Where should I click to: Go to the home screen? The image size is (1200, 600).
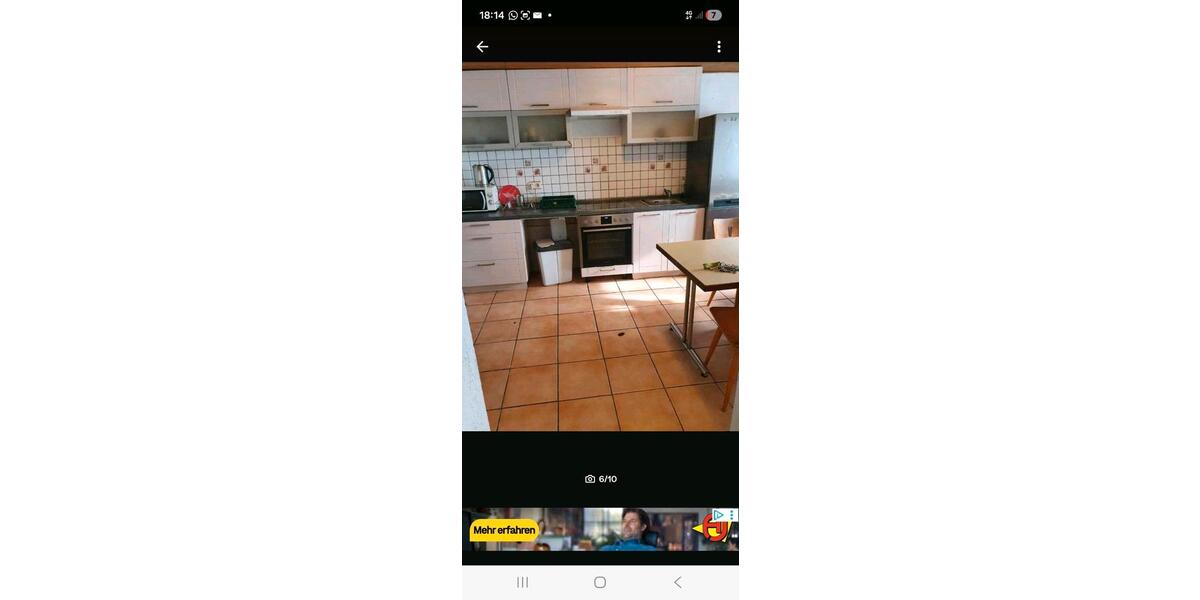click(x=600, y=582)
